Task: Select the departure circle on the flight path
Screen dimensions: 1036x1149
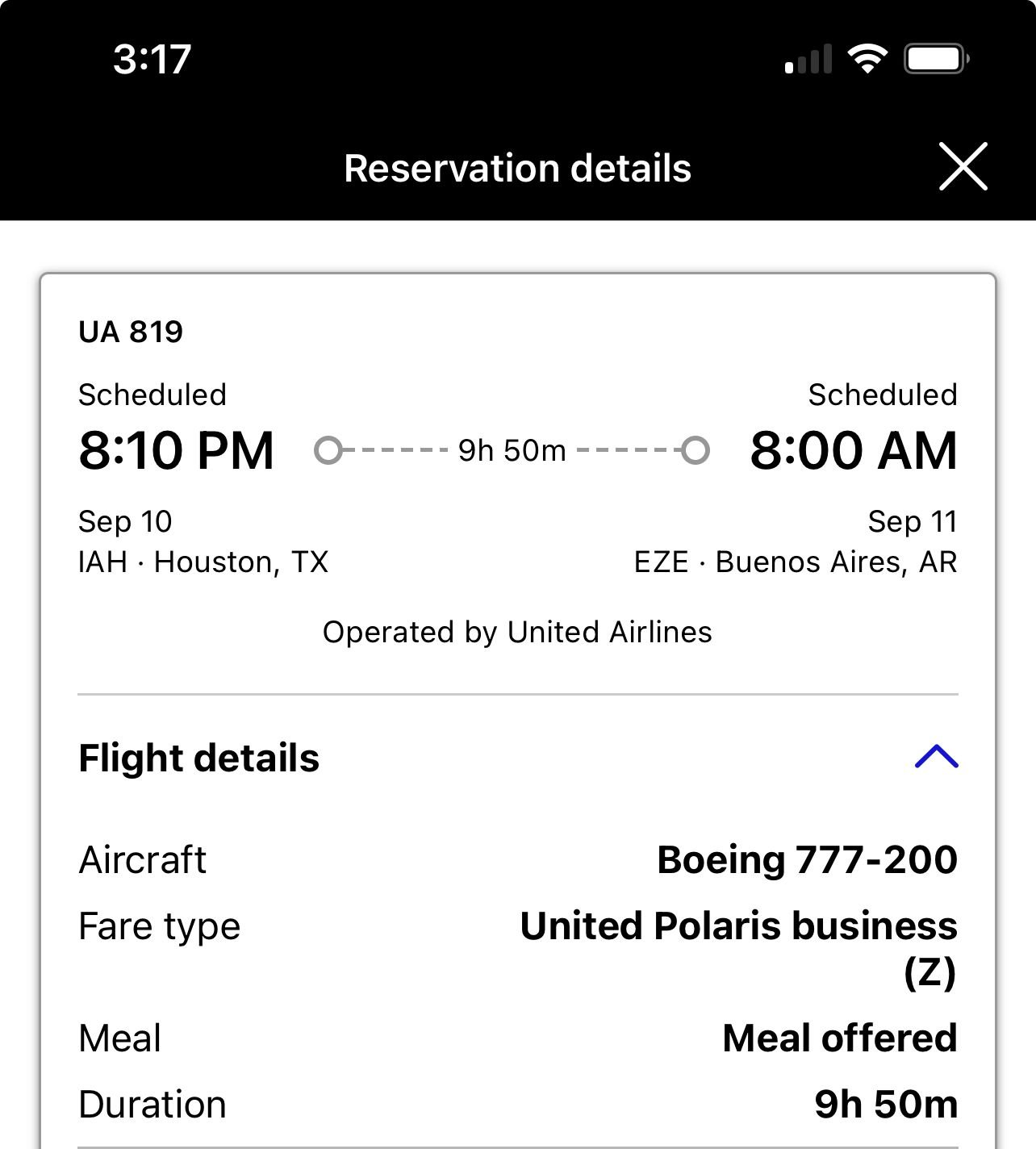Action: click(x=331, y=450)
